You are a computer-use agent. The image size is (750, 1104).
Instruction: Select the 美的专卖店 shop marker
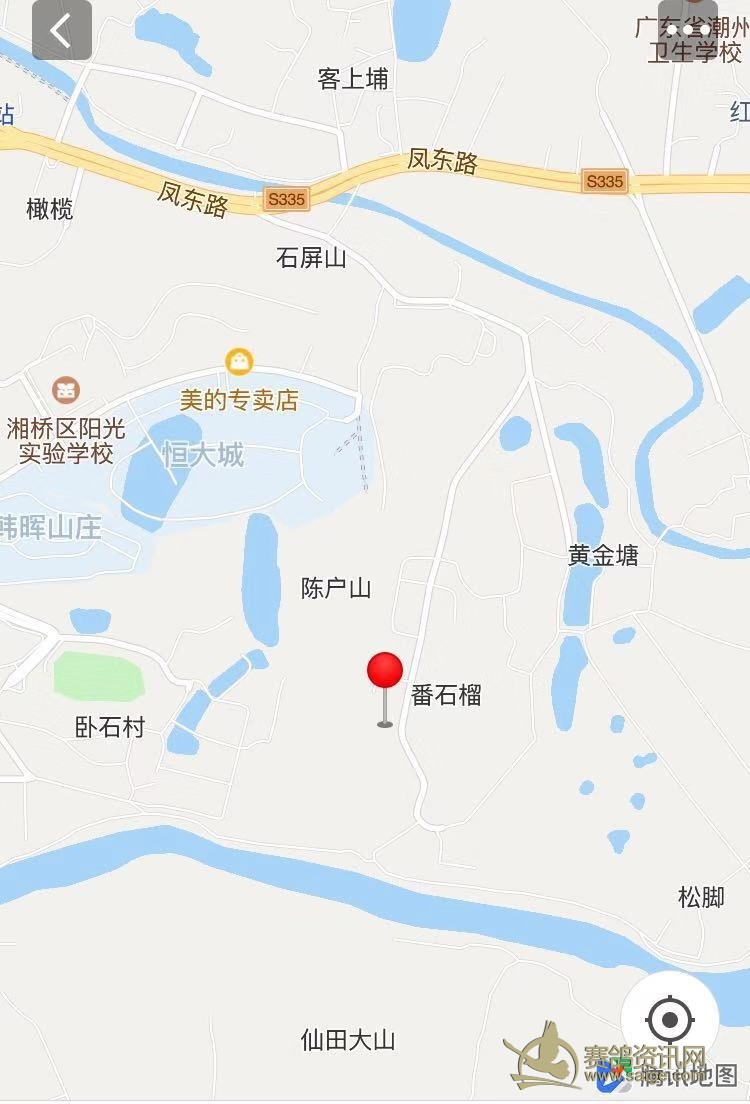click(239, 361)
